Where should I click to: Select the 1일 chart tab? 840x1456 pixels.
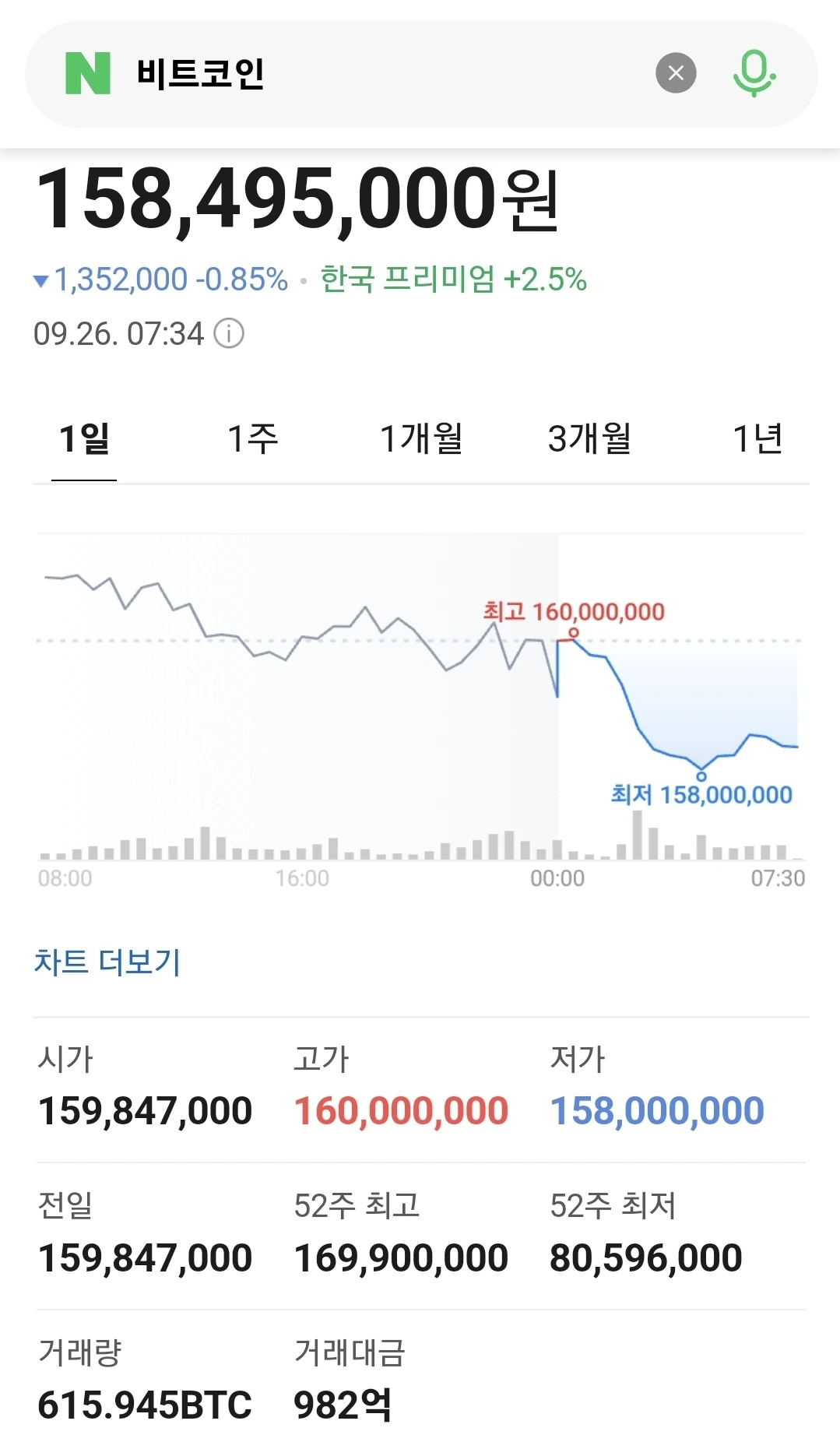(x=84, y=438)
